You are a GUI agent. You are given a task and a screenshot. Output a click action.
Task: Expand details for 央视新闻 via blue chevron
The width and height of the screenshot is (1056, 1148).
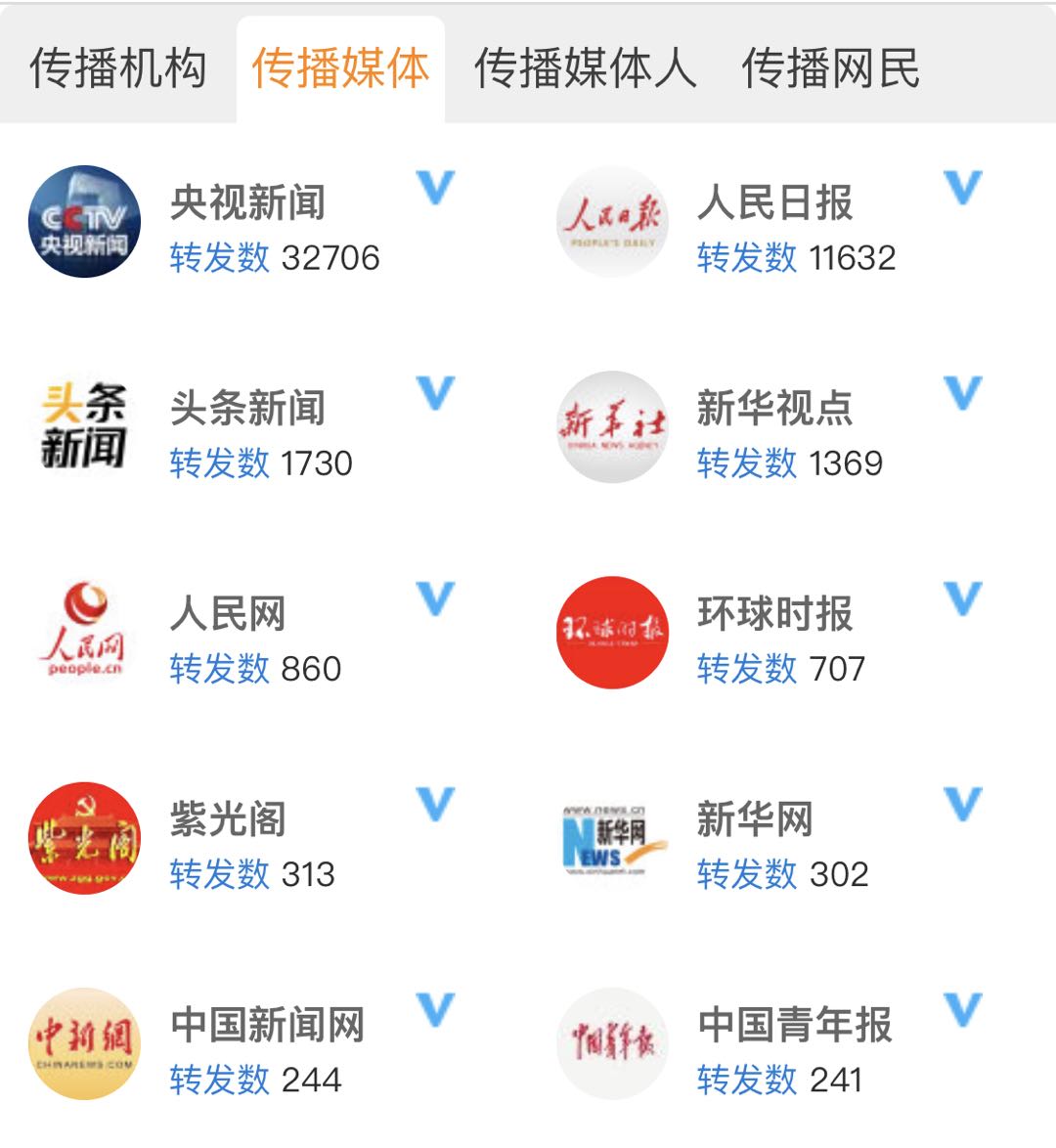tap(435, 186)
